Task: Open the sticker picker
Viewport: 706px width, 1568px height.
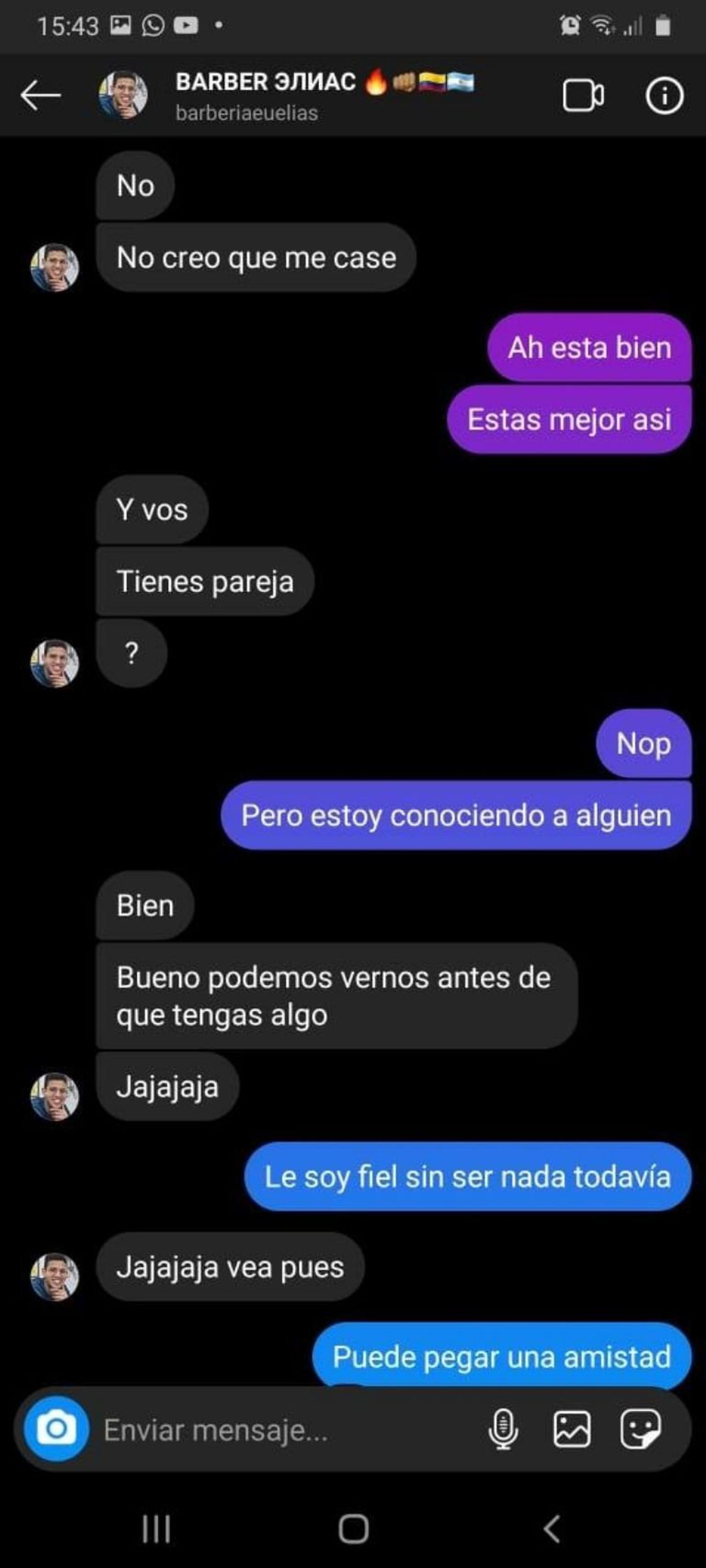Action: point(640,1429)
